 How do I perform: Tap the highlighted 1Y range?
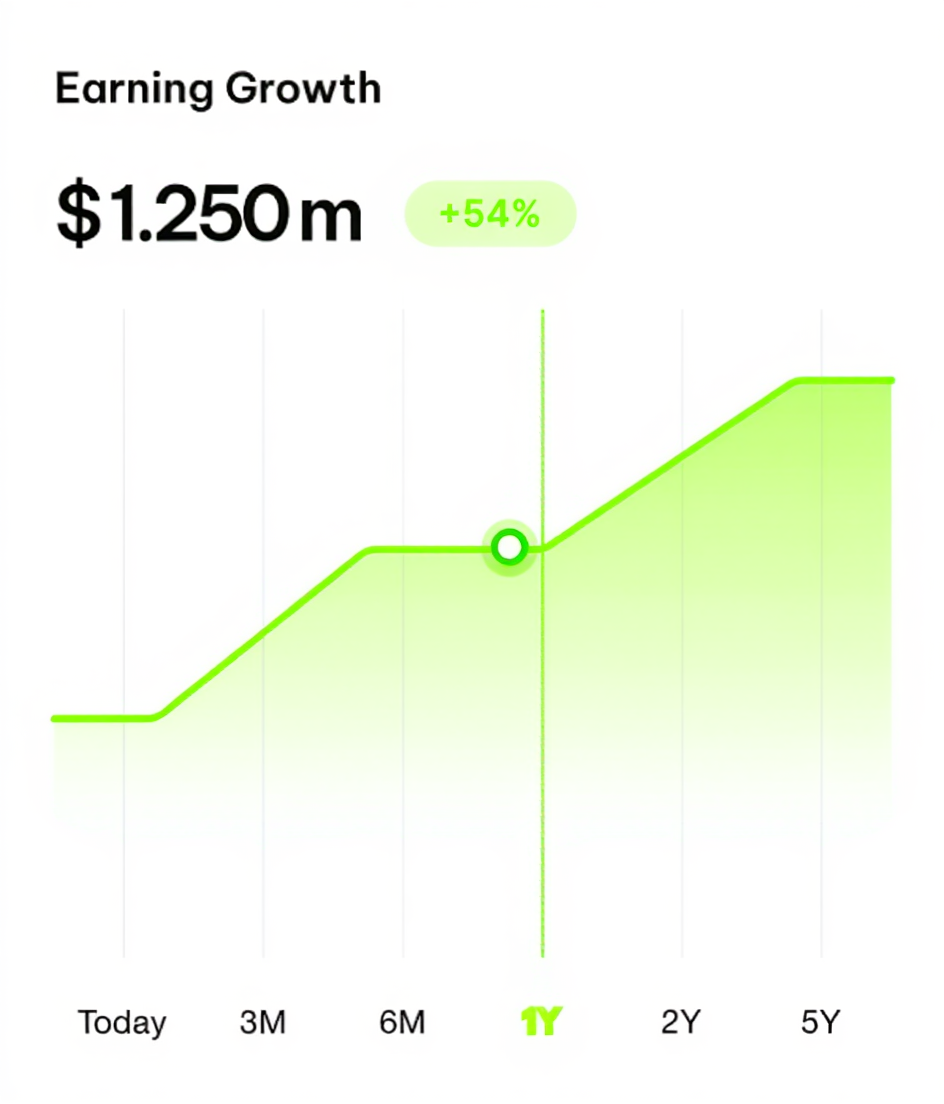[542, 1023]
